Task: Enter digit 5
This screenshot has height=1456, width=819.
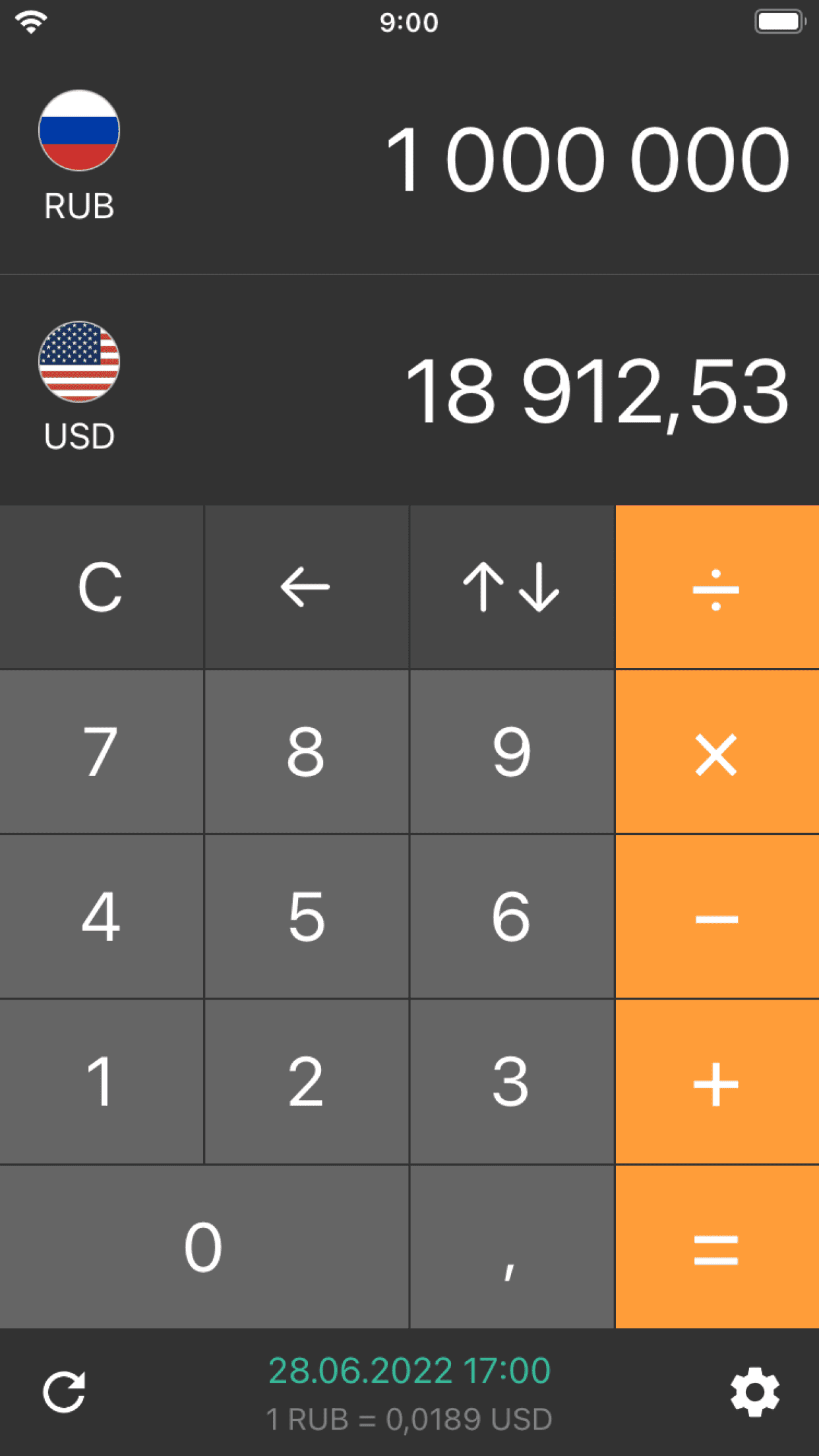Action: click(306, 917)
